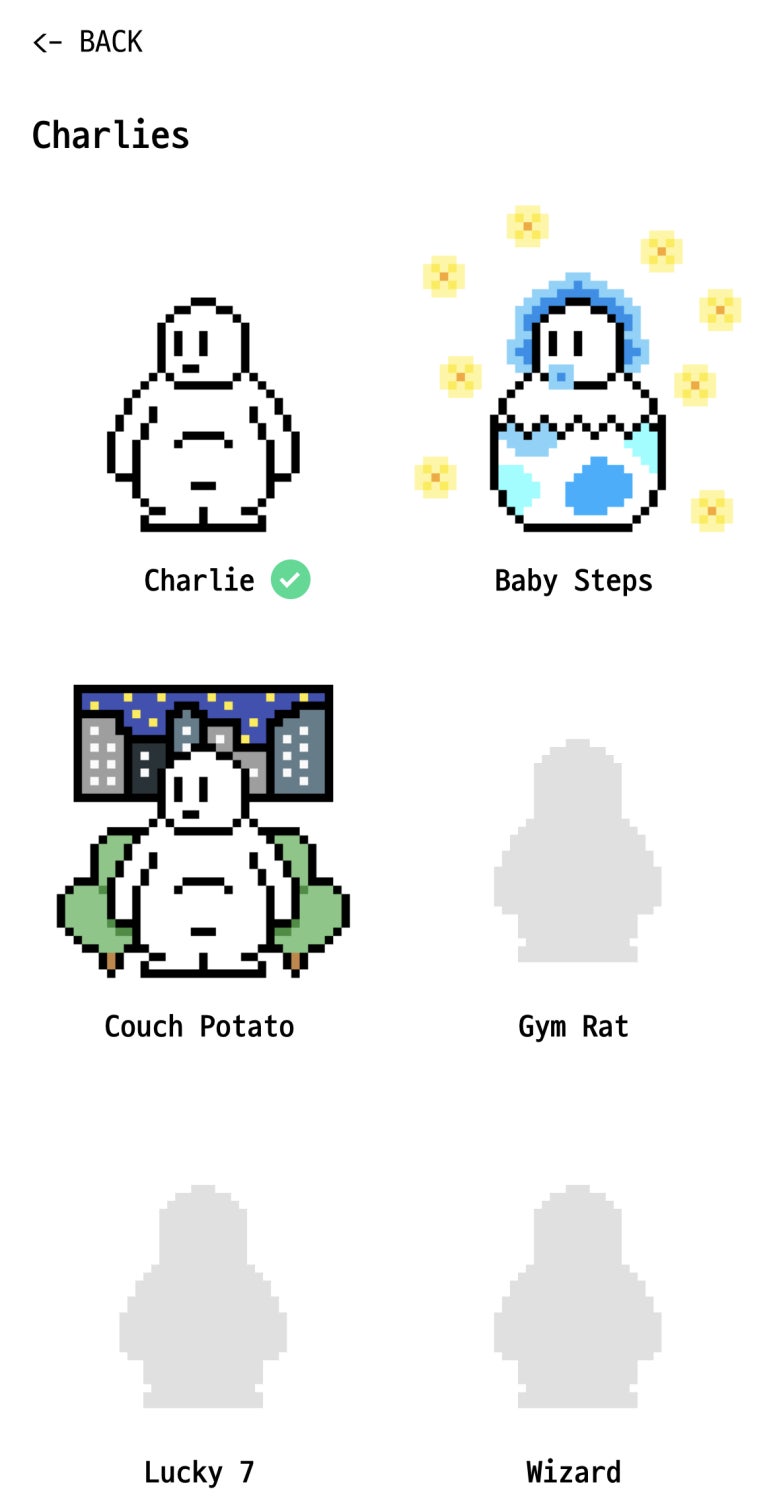This screenshot has height=1512, width=773.
Task: Pick the Couch Potato character
Action: (203, 831)
